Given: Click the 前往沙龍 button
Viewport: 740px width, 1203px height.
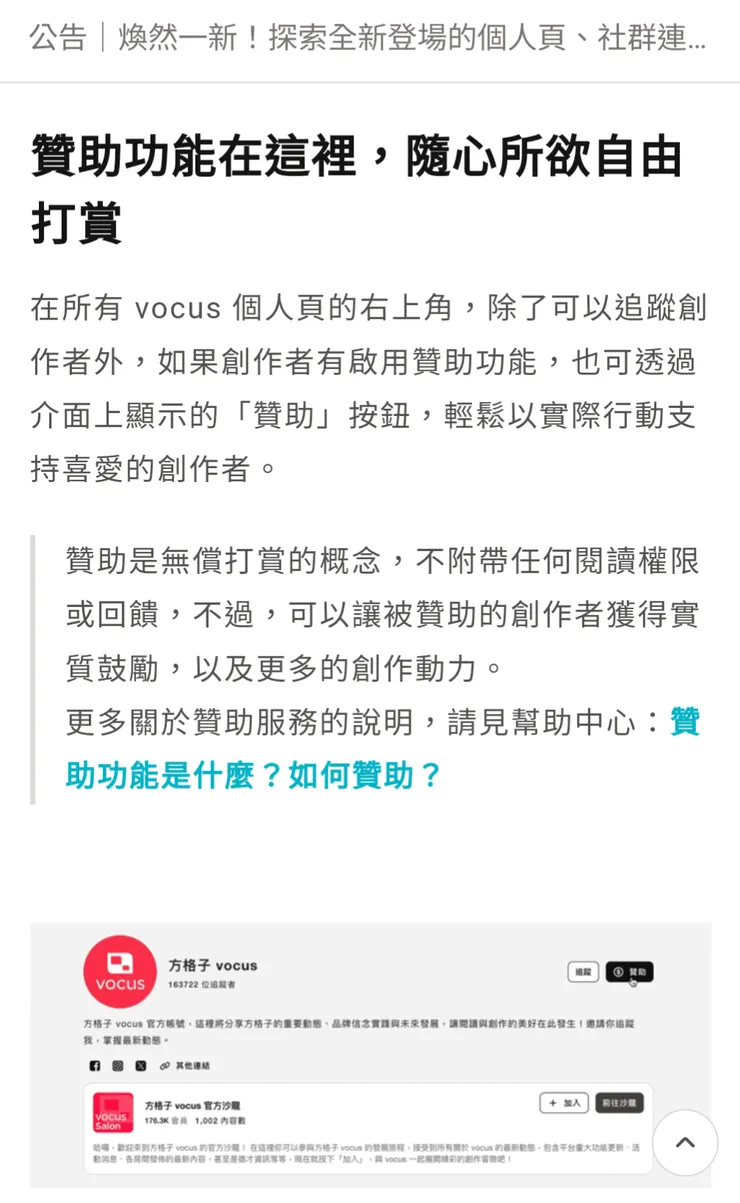Looking at the screenshot, I should pos(621,1104).
